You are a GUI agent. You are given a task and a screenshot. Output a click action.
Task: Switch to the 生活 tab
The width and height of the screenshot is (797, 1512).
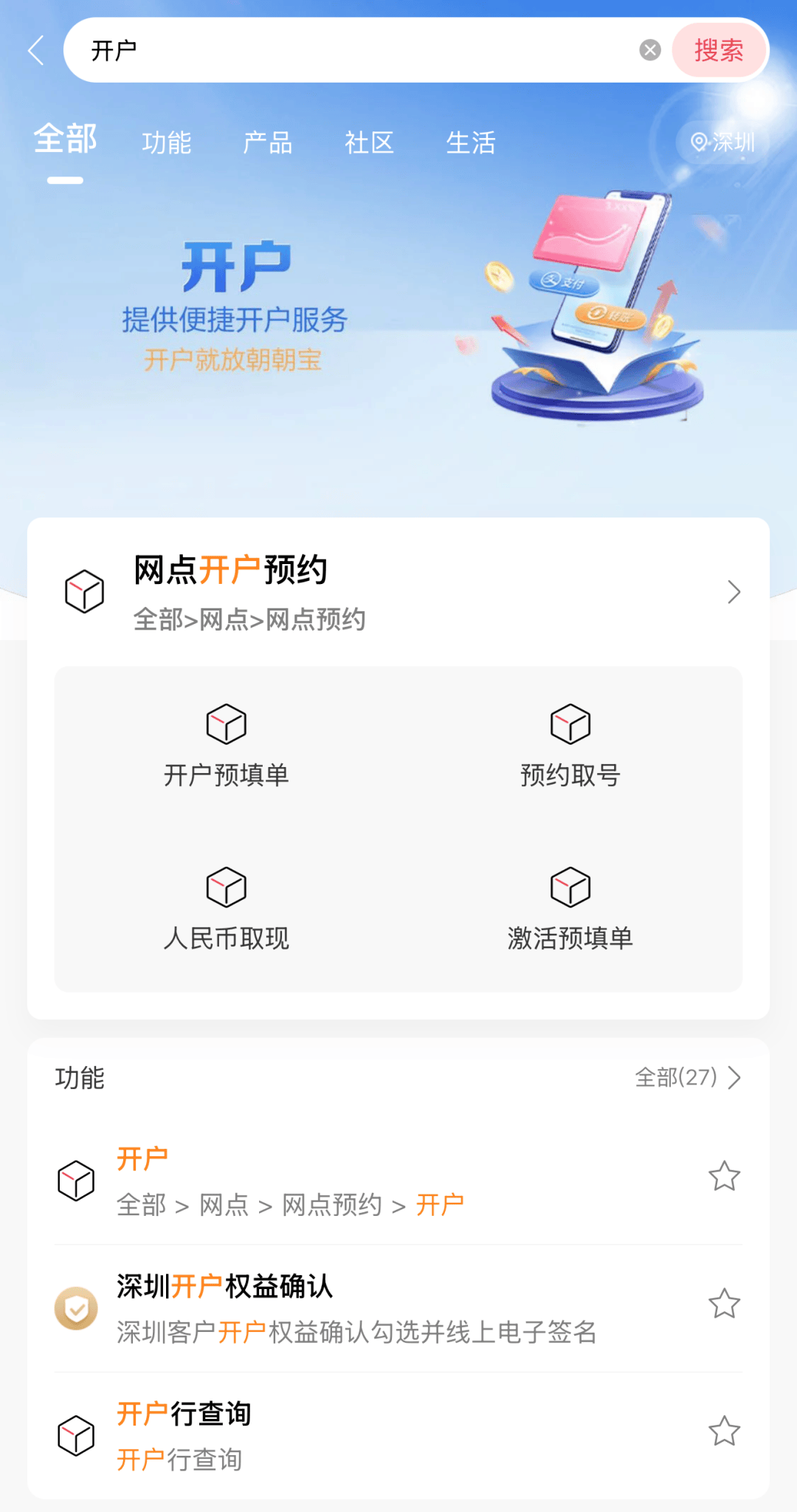(x=471, y=142)
